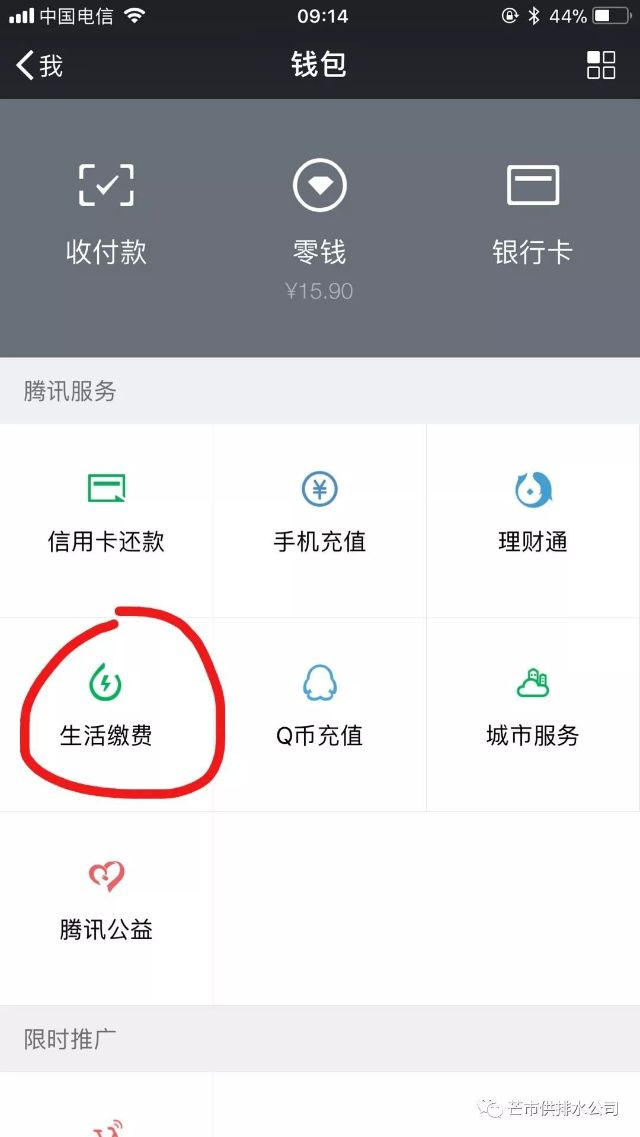Viewport: 640px width, 1137px height.
Task: Choose Q币充值 option
Action: pos(320,714)
